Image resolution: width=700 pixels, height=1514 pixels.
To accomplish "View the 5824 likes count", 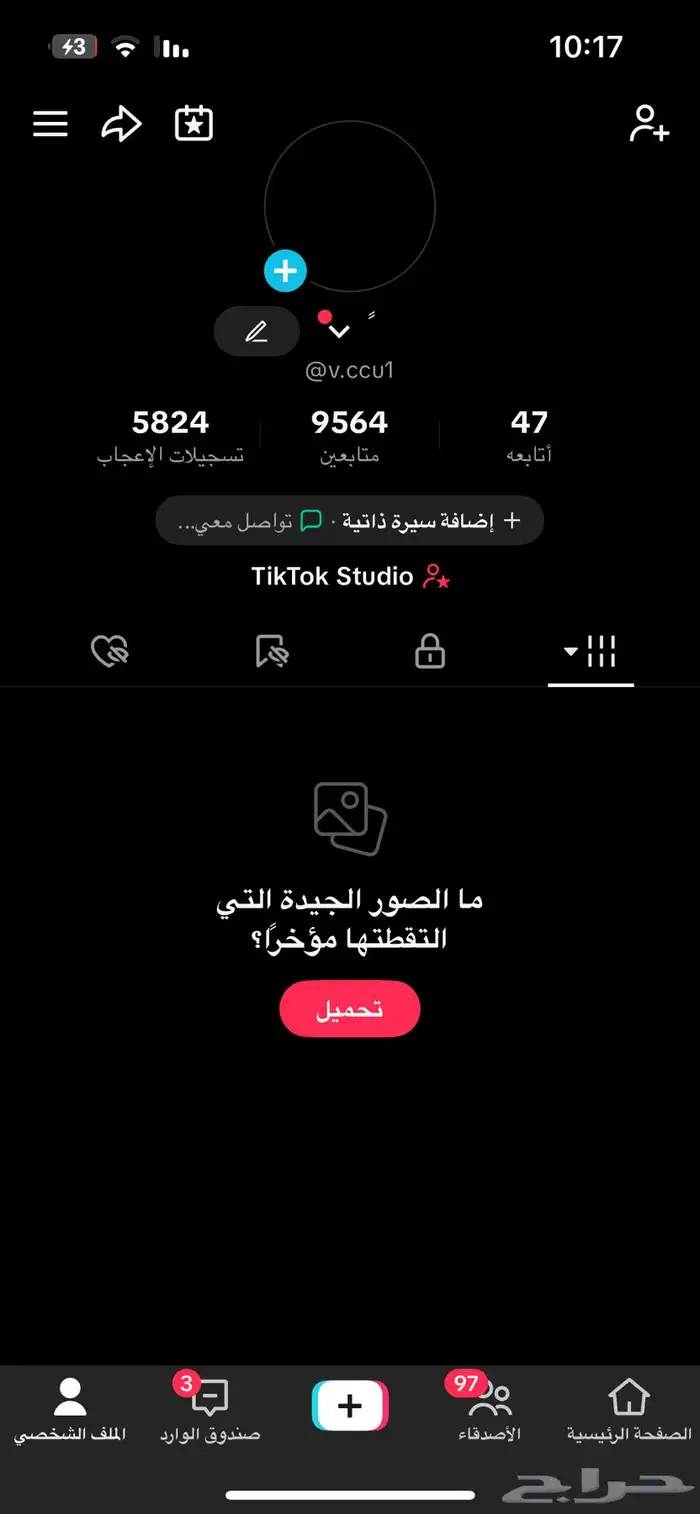I will tap(171, 437).
